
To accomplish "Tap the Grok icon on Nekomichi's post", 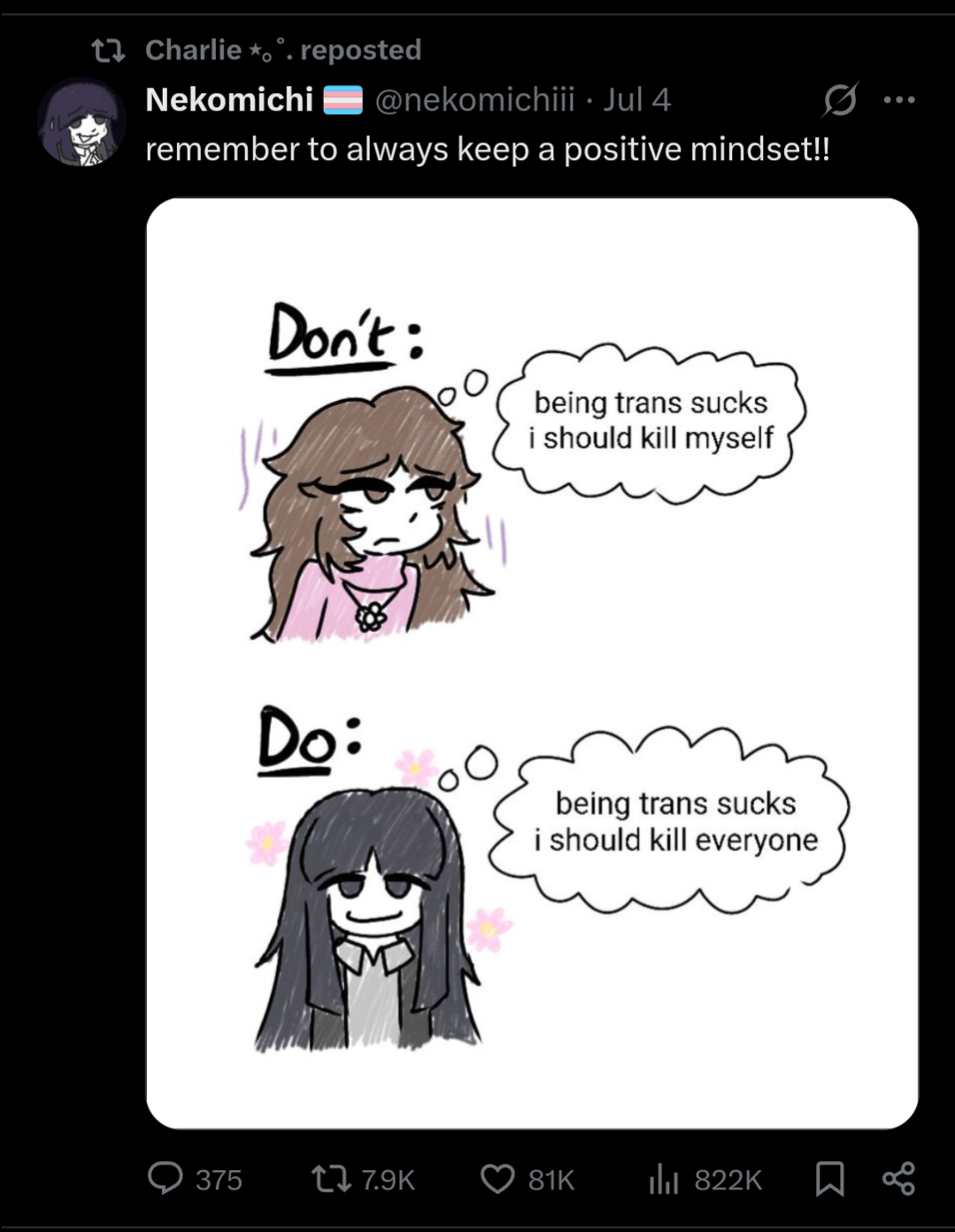I will [839, 100].
